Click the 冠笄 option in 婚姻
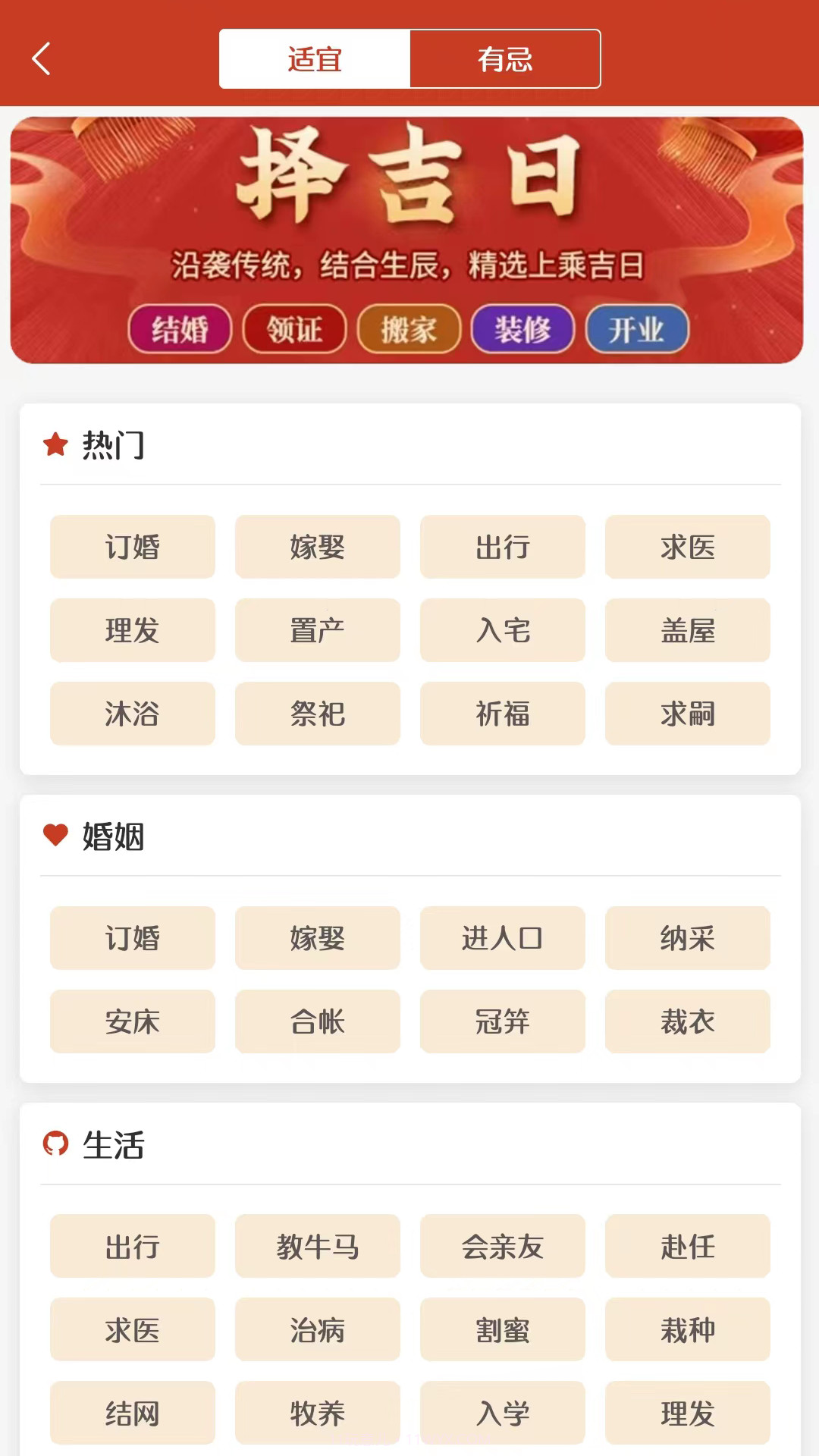The width and height of the screenshot is (819, 1456). coord(502,1021)
